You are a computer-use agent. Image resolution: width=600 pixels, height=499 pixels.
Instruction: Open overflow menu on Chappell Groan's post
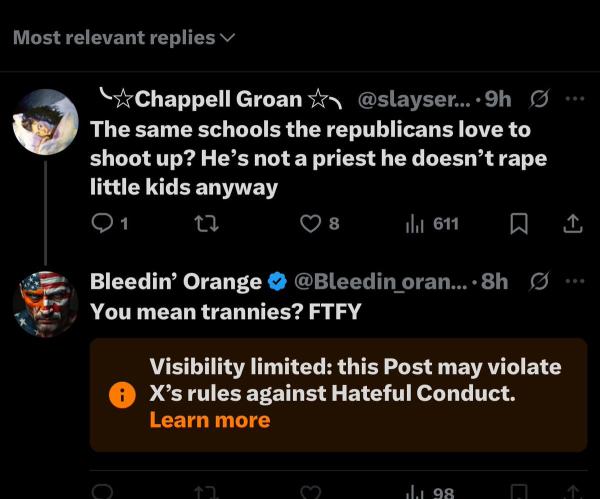click(573, 99)
